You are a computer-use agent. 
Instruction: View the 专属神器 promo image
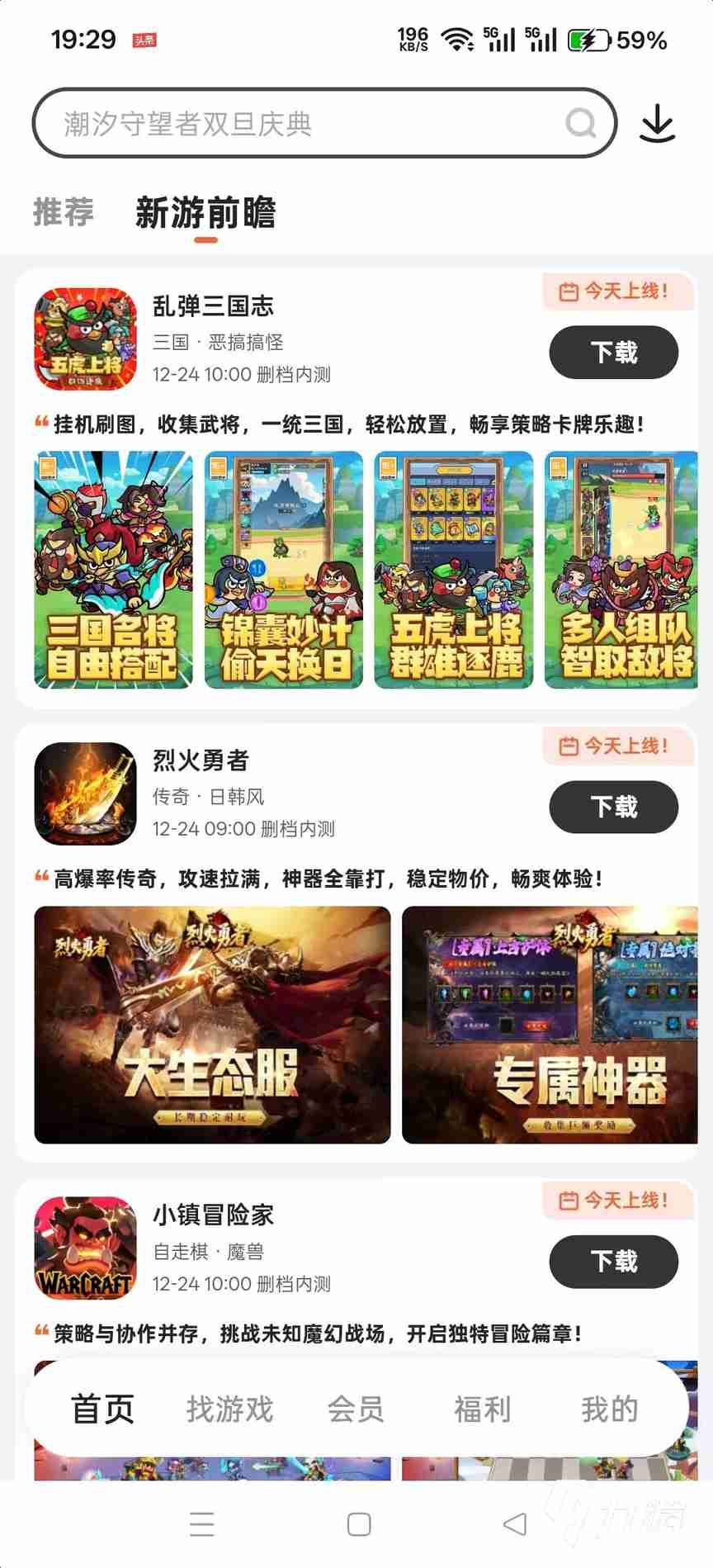[550, 1025]
